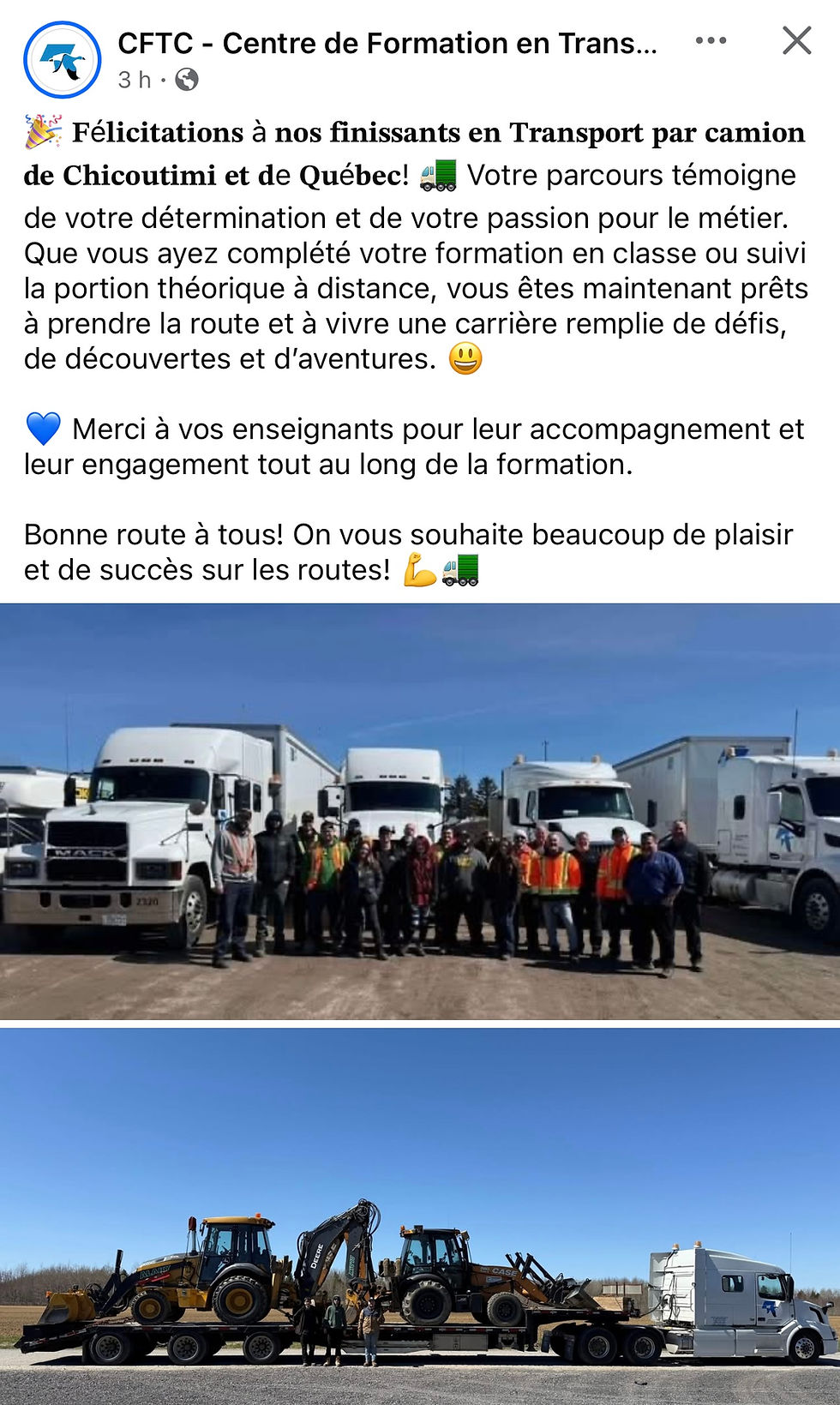The width and height of the screenshot is (840, 1405).
Task: Open the flatbed trailer photo
Action: coord(420,1216)
